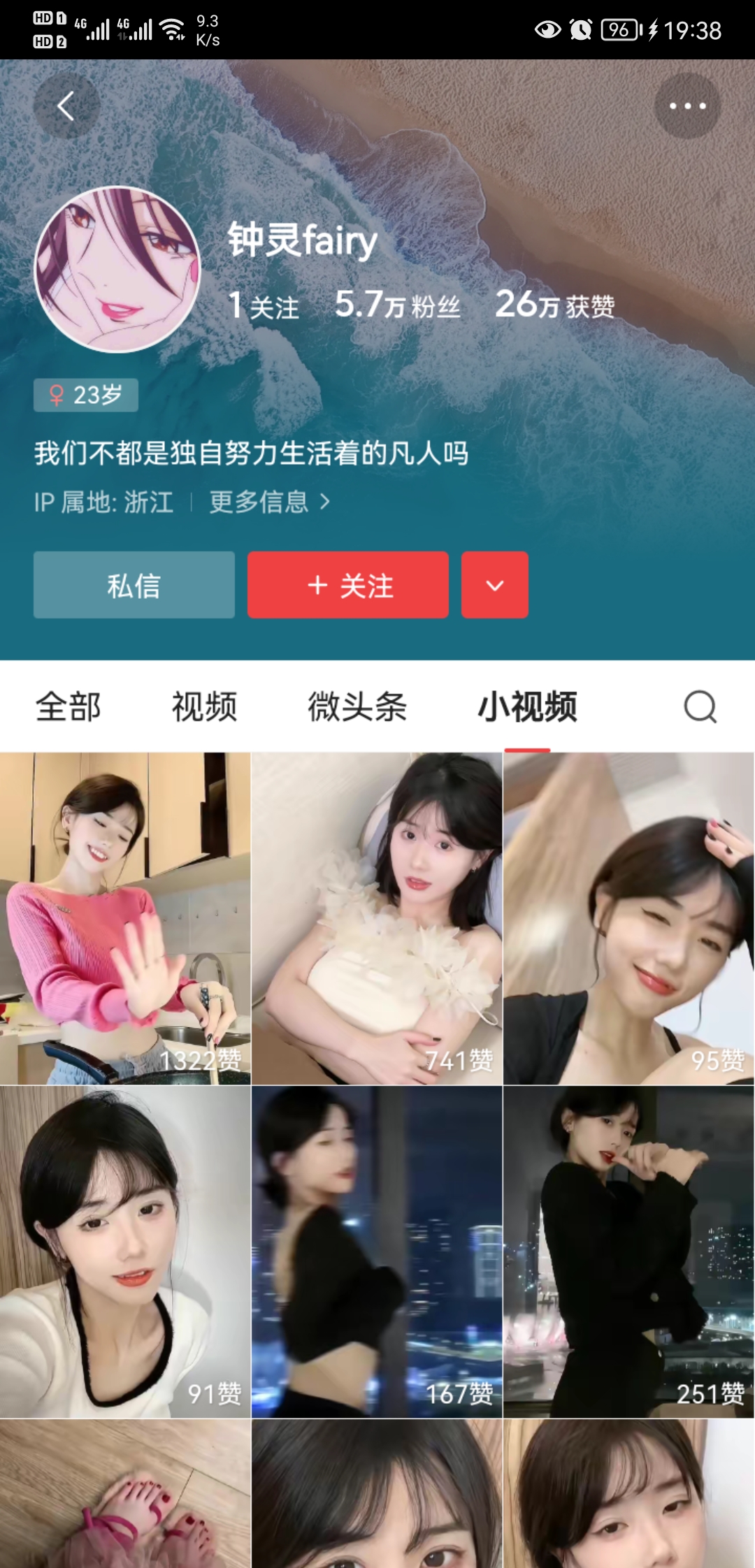Go back using the top-left arrow

click(x=66, y=106)
